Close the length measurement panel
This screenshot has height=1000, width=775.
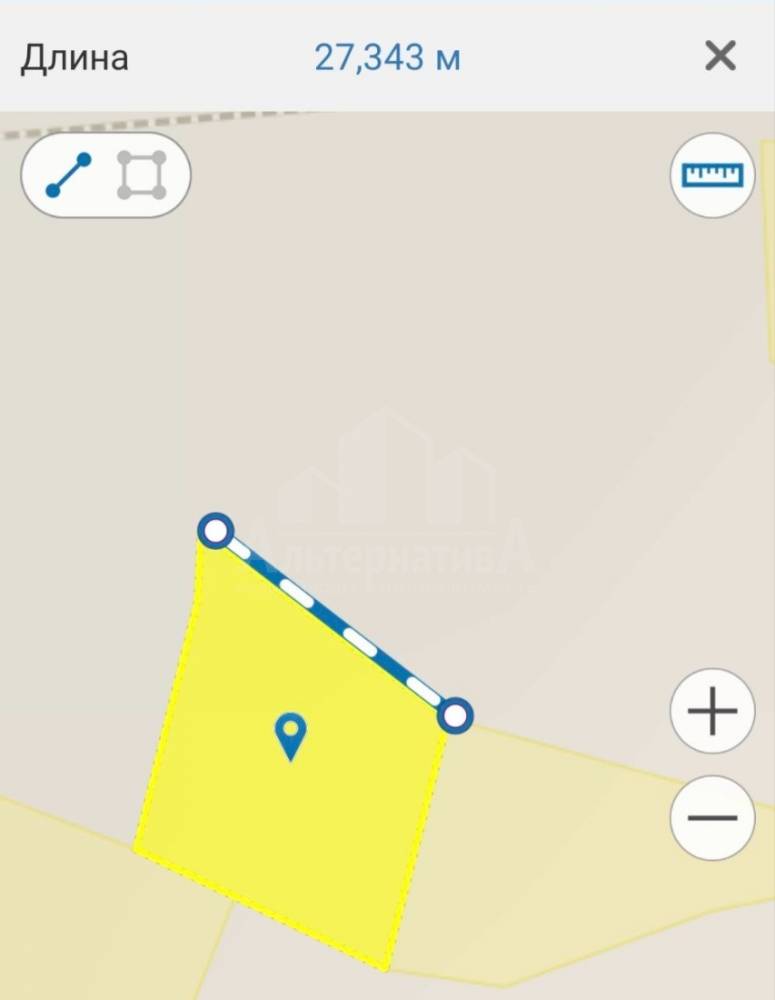point(720,57)
